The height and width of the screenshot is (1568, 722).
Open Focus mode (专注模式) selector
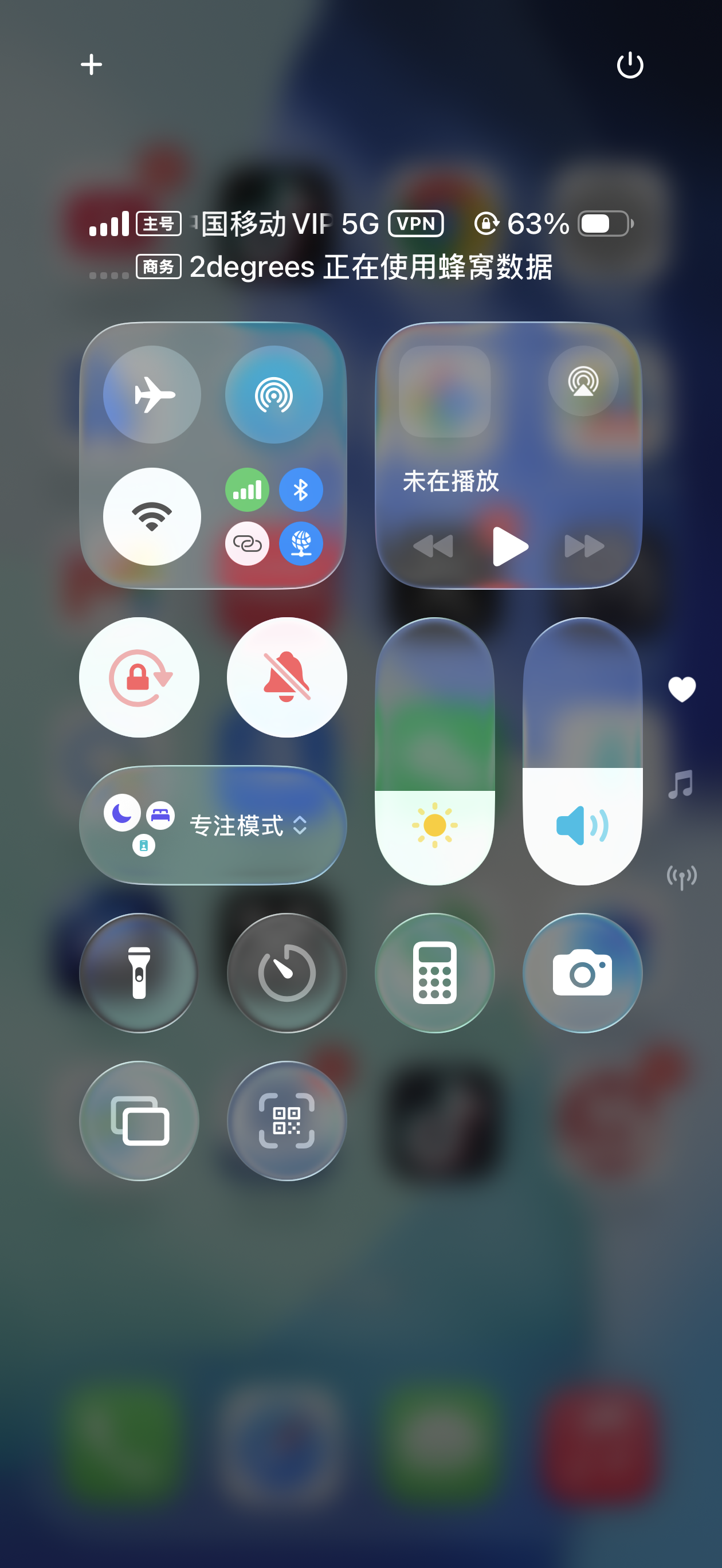pos(213,825)
